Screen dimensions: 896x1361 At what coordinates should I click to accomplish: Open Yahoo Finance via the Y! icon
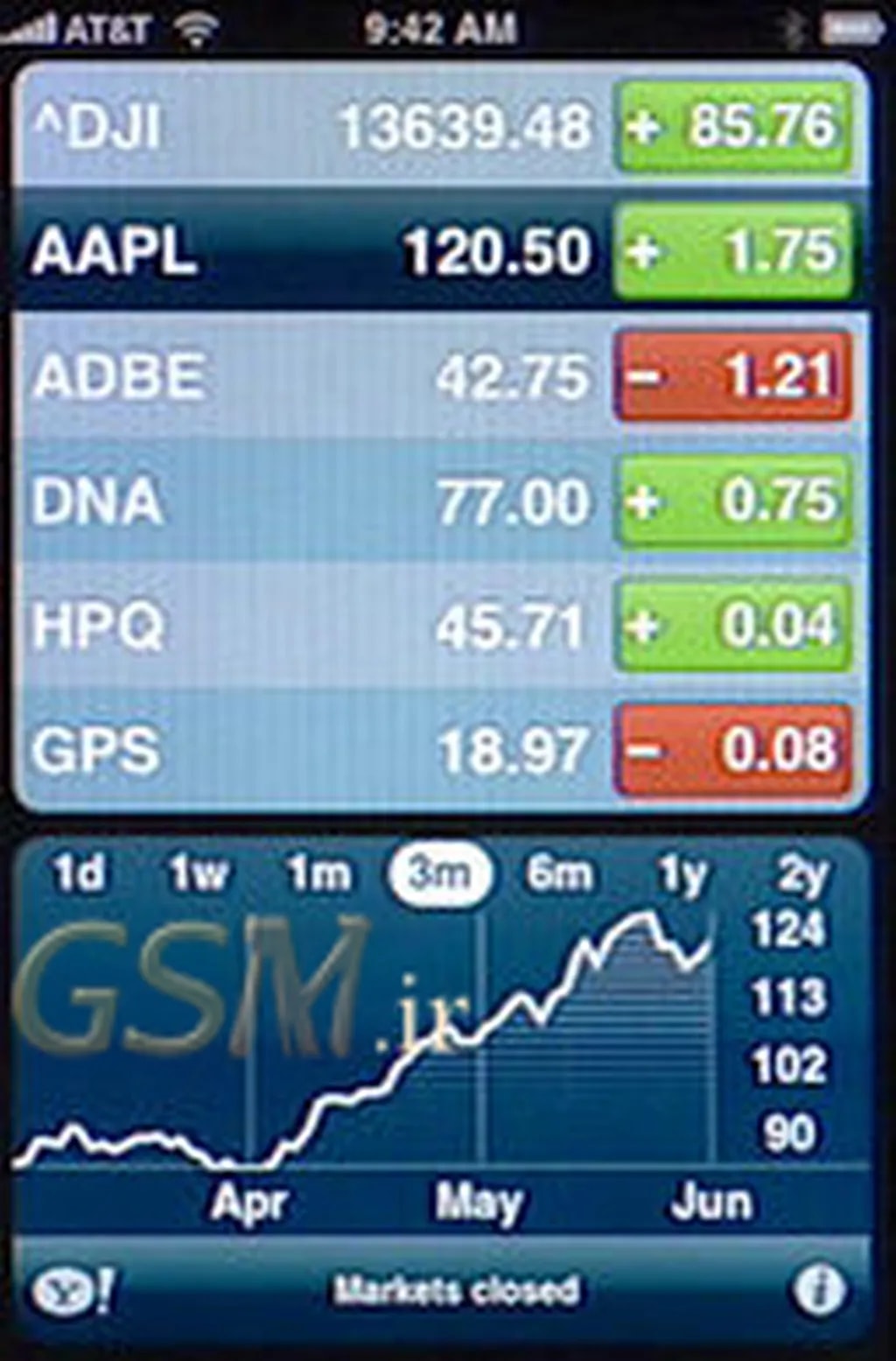pyautogui.click(x=72, y=1290)
